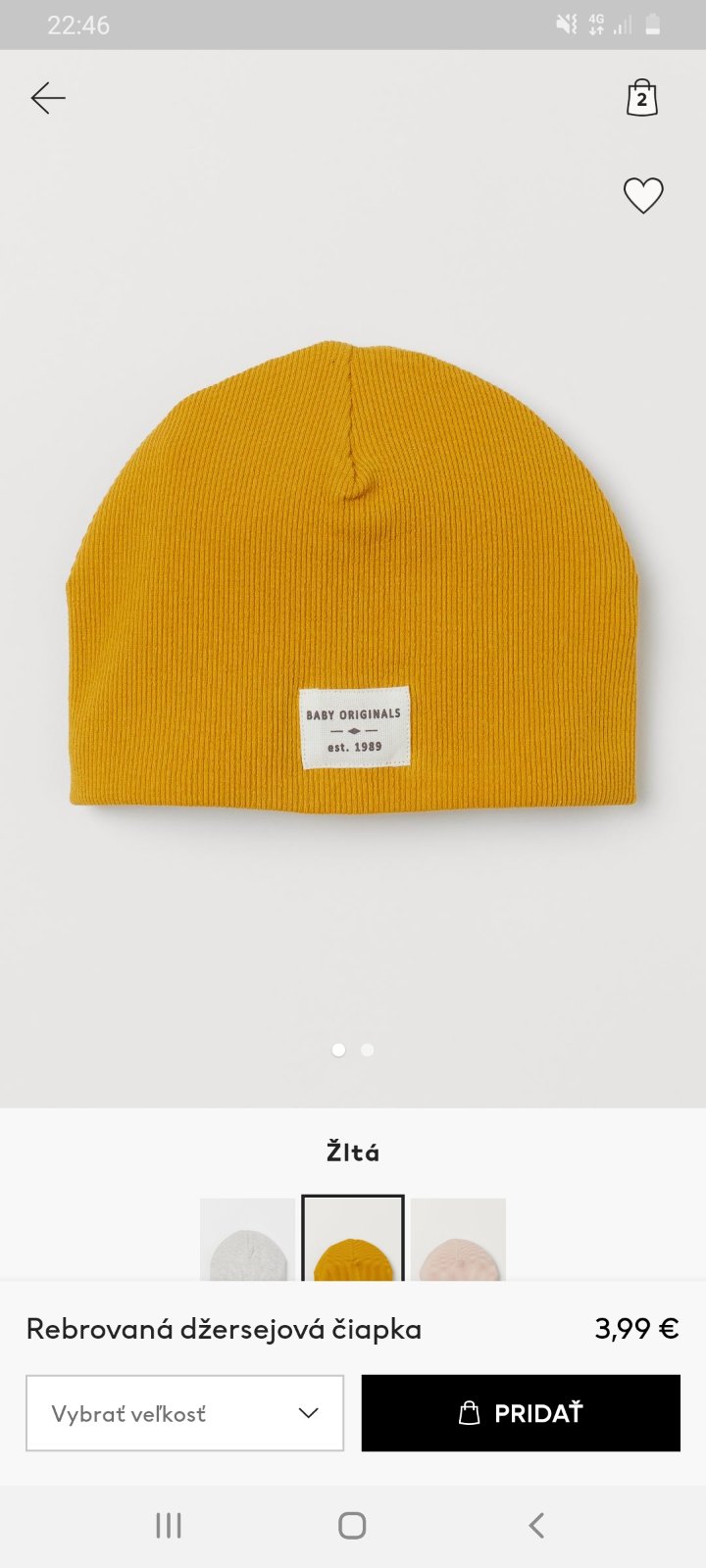Select the pink colour variant
The height and width of the screenshot is (1568, 706).
[x=458, y=1240]
